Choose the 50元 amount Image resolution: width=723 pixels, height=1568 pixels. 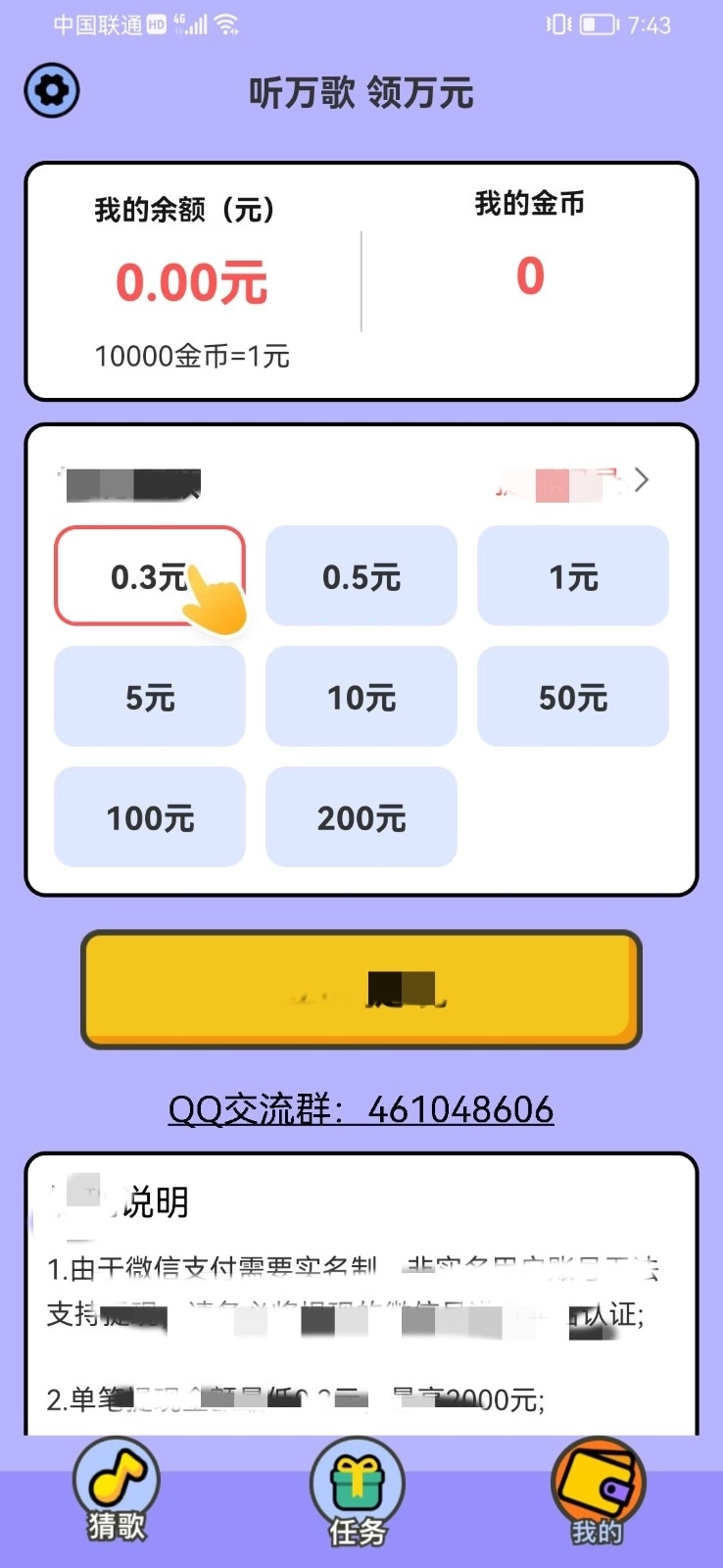click(x=573, y=697)
